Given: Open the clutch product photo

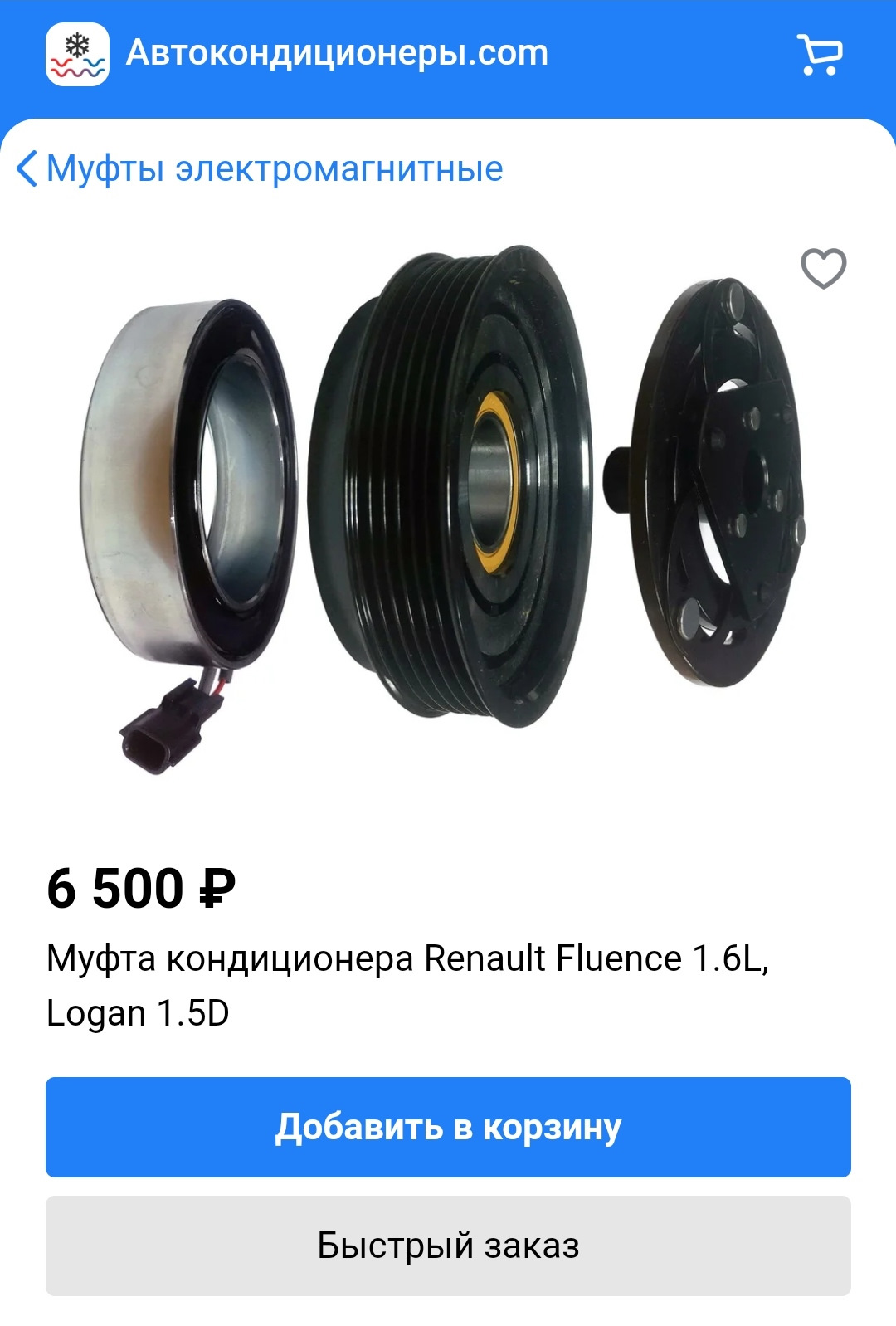Looking at the screenshot, I should point(448,498).
